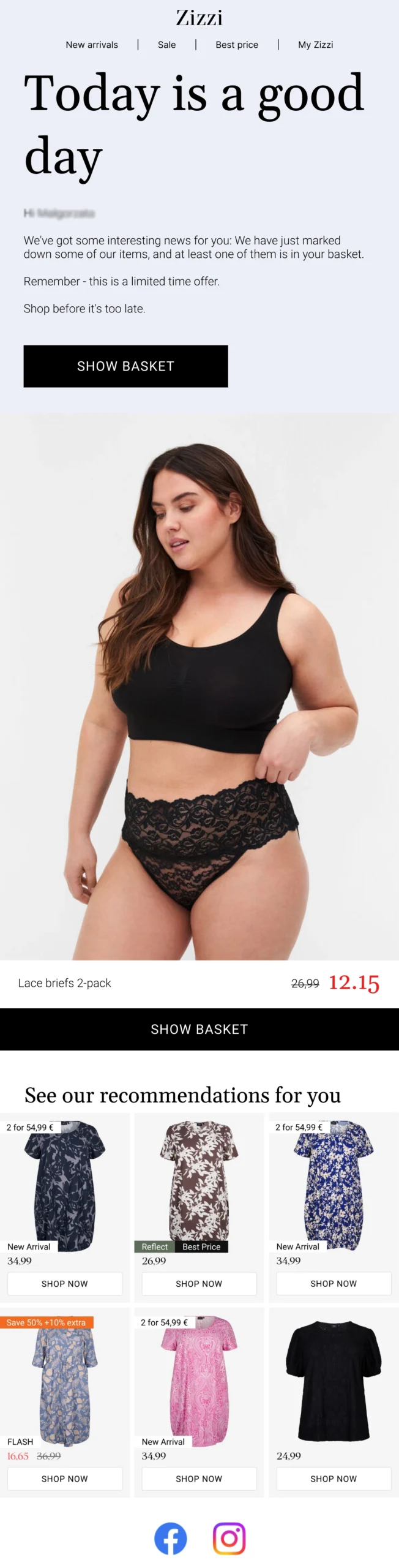Shop now the dark navy floral dress
This screenshot has width=399, height=1568.
(65, 1283)
